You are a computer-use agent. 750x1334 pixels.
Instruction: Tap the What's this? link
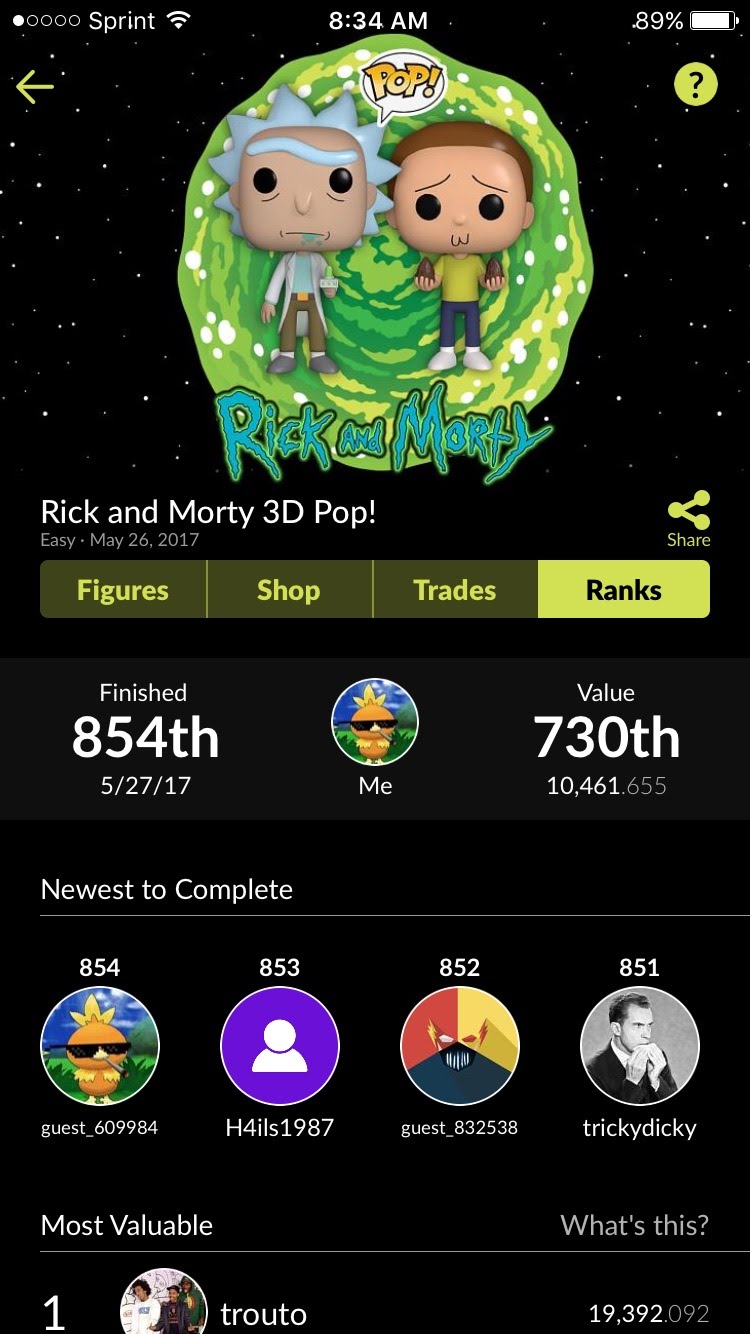click(634, 1225)
